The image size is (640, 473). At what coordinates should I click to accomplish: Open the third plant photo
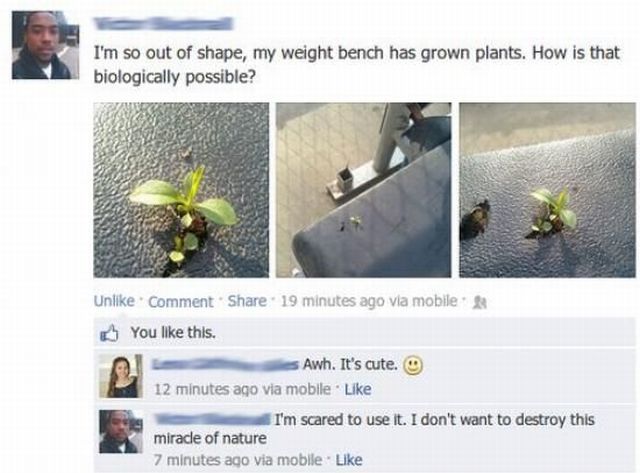tap(547, 190)
